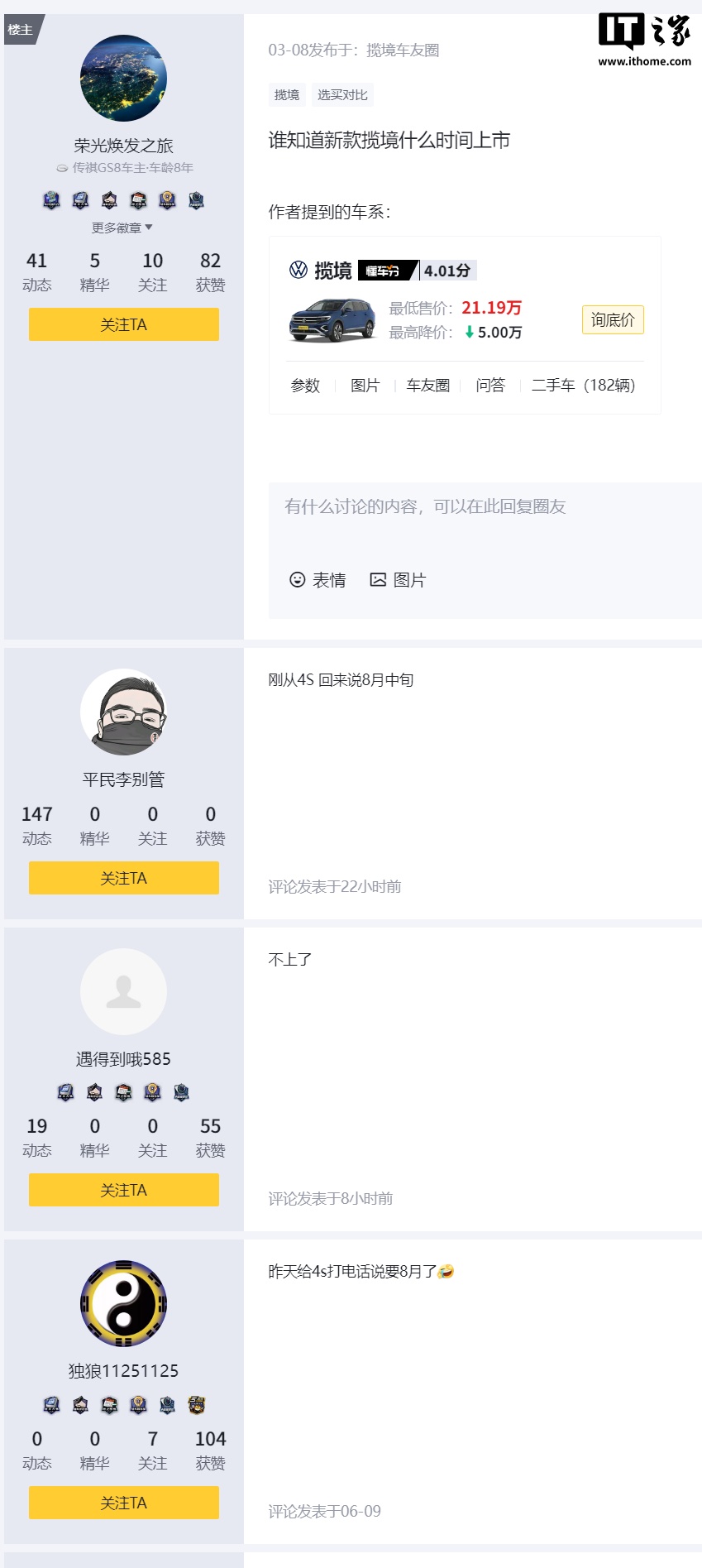
Task: Expand 更多徽章 badges dropdown
Action: (x=122, y=228)
